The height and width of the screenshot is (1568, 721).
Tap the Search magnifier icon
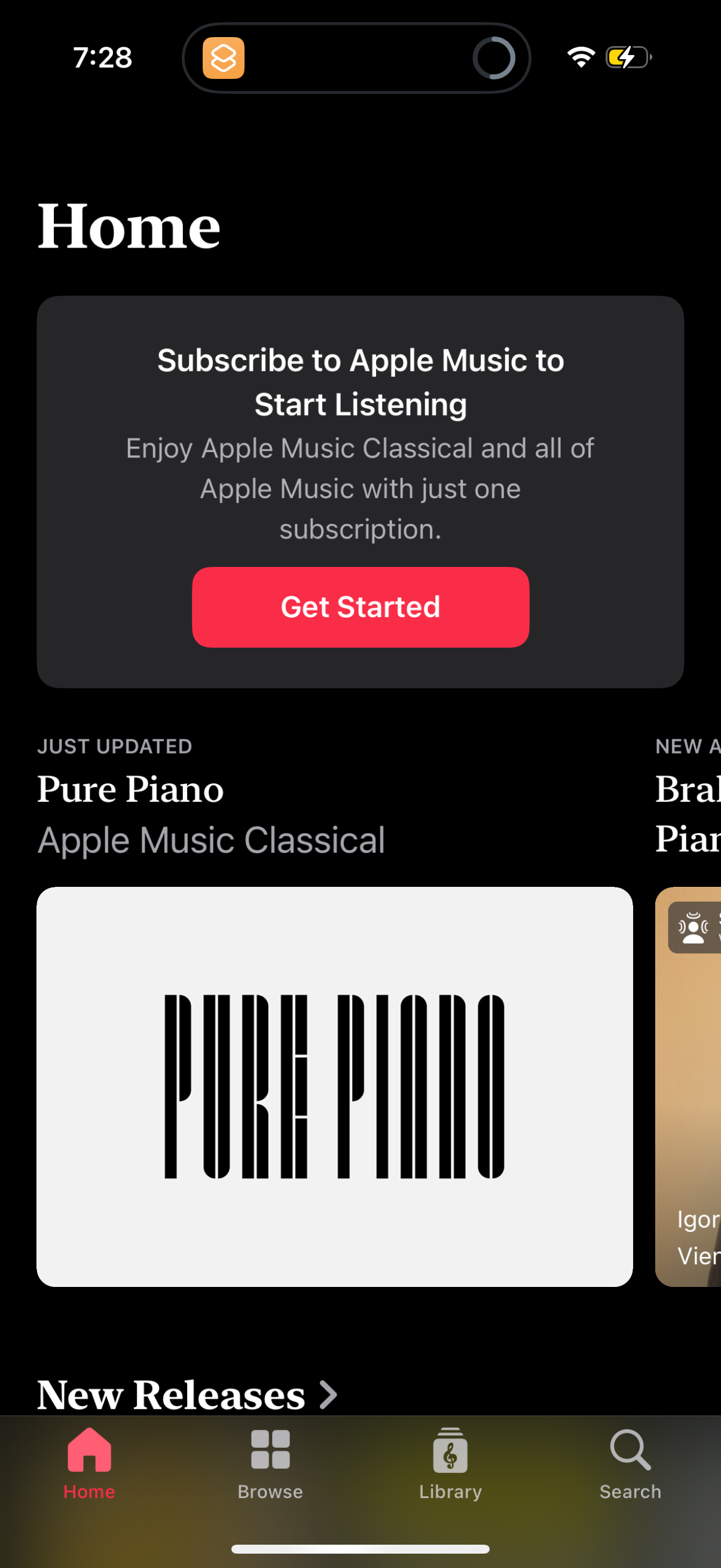point(629,1455)
